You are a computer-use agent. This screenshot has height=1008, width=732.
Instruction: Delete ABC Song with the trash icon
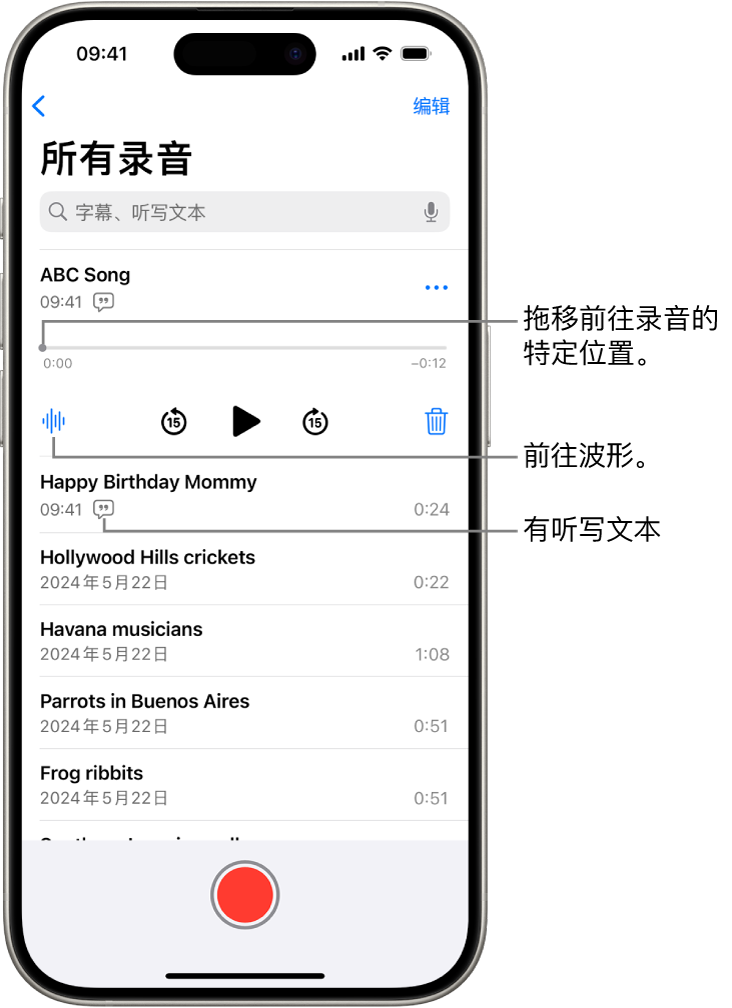click(436, 422)
